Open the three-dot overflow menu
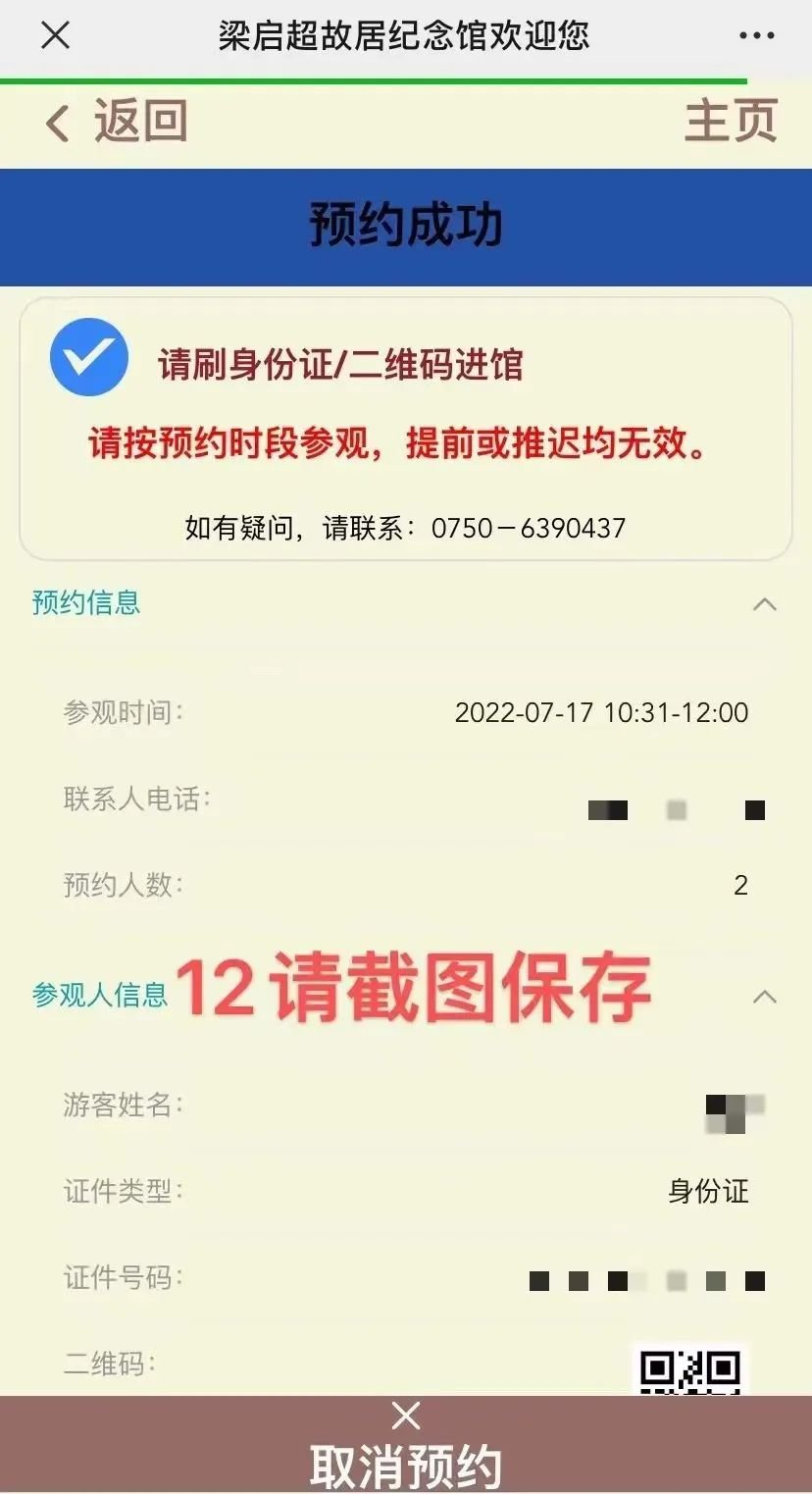 pyautogui.click(x=756, y=36)
